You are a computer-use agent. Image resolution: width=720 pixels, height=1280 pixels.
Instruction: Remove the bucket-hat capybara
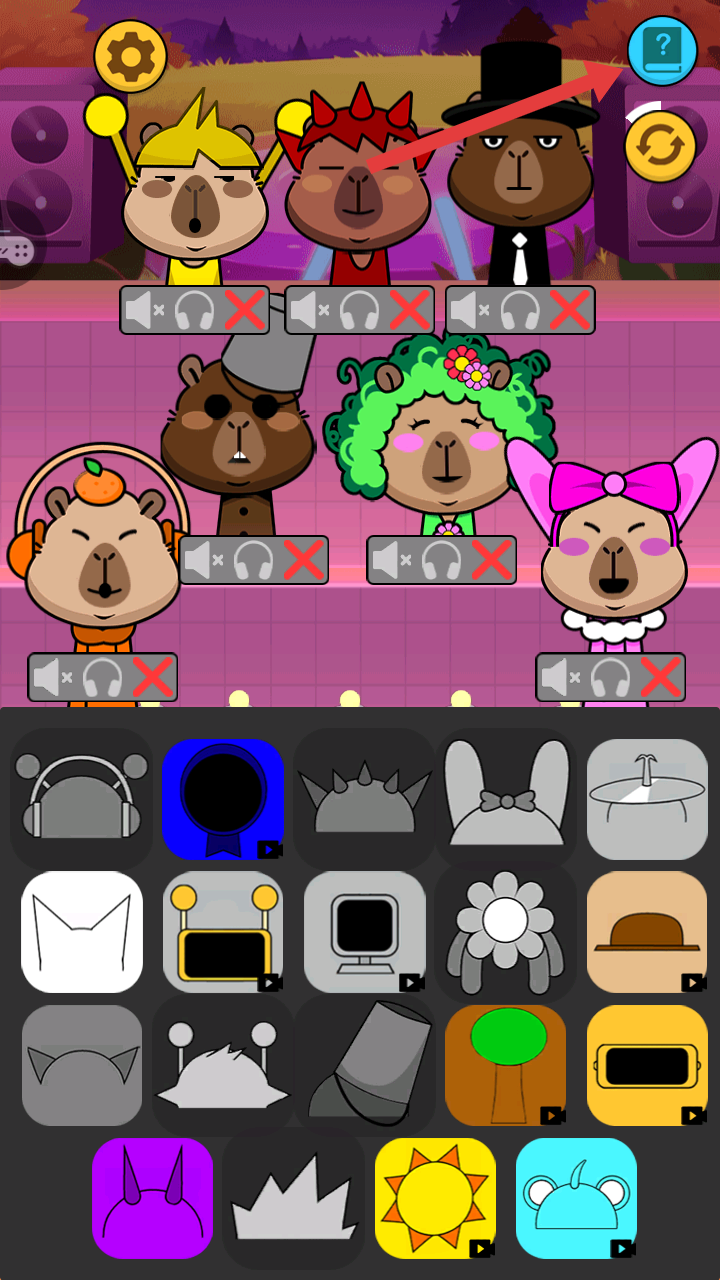303,560
